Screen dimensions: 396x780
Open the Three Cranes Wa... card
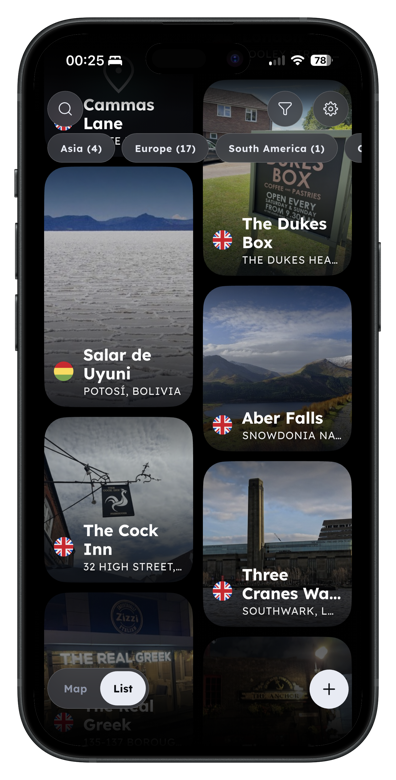click(277, 544)
